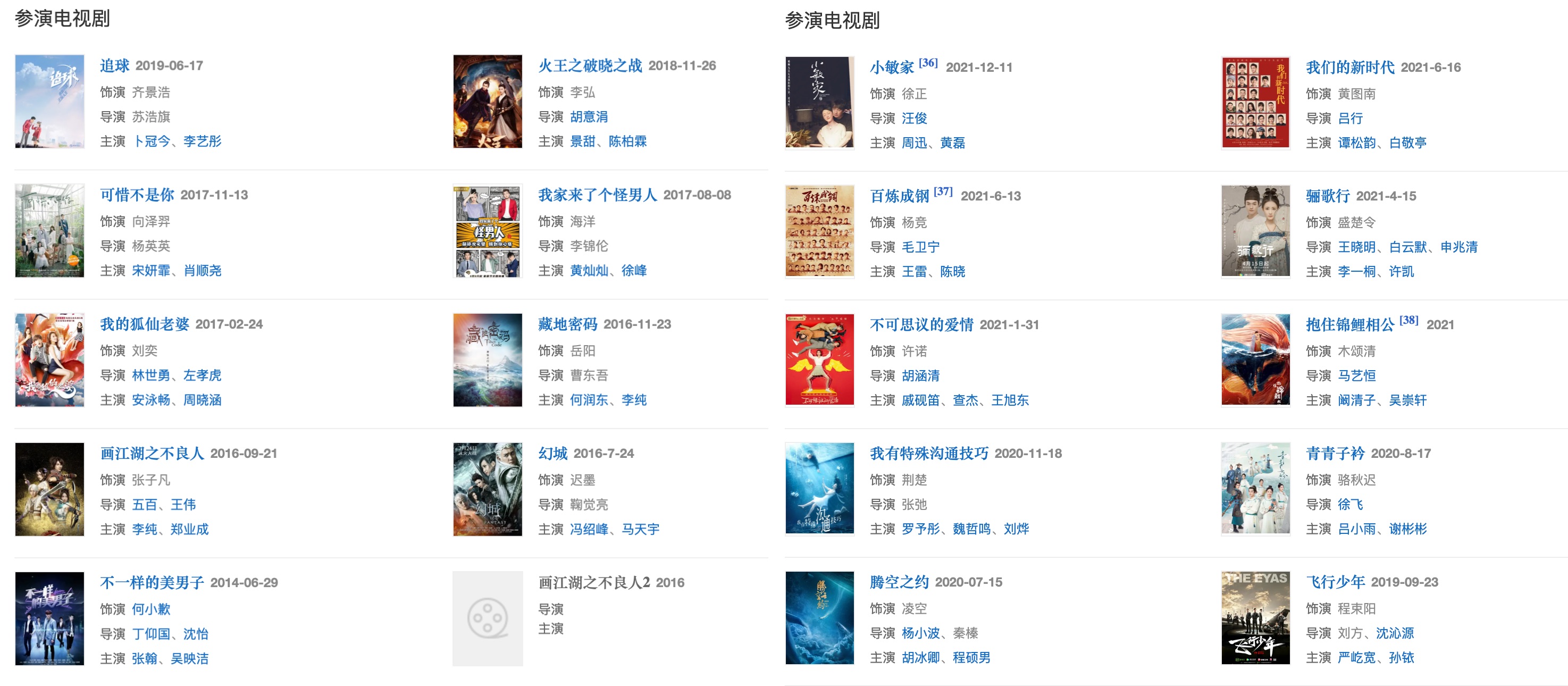Screen dimensions: 1568x686
Task: Open the 我家来了个怪男人 title link
Action: point(597,195)
